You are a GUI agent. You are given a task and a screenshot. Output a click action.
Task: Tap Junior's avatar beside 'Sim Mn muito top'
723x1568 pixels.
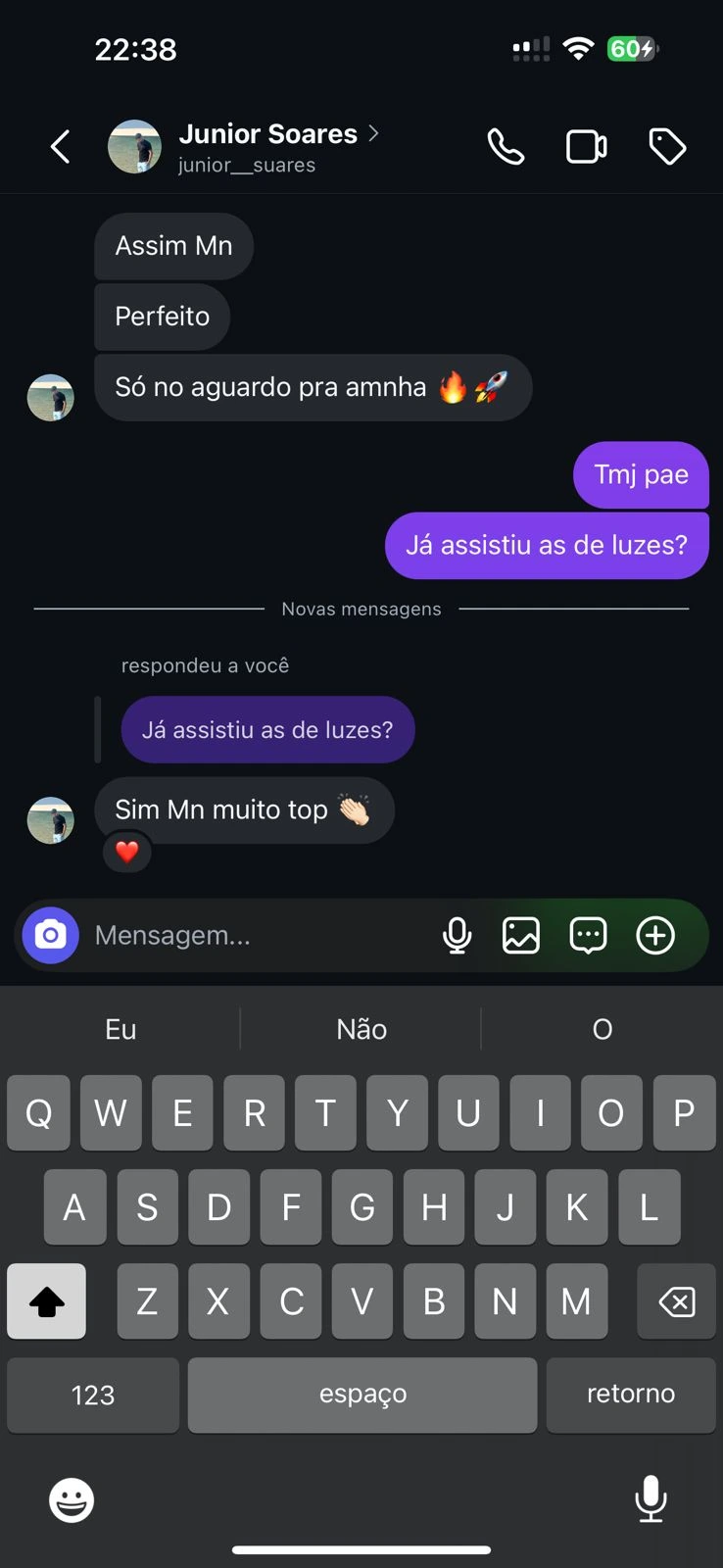pyautogui.click(x=51, y=820)
